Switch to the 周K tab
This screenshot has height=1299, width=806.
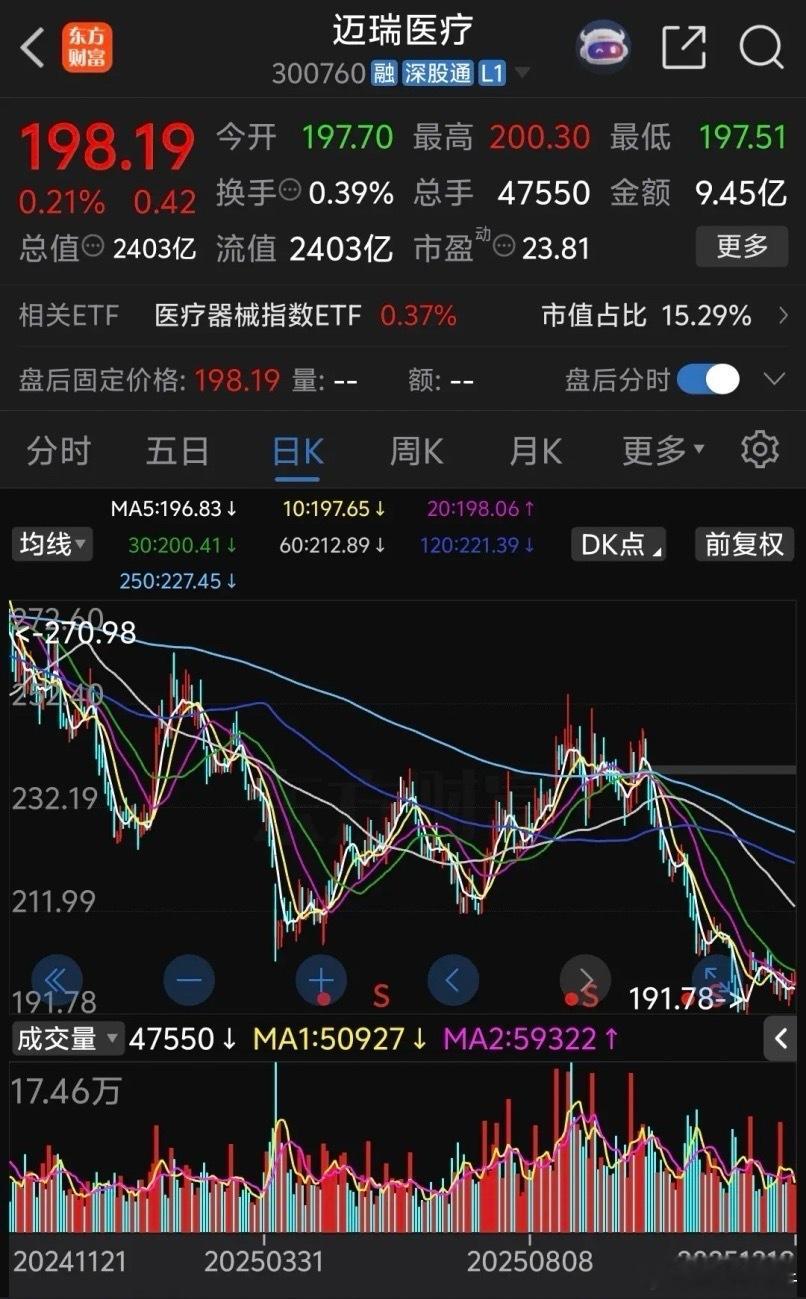pos(415,451)
